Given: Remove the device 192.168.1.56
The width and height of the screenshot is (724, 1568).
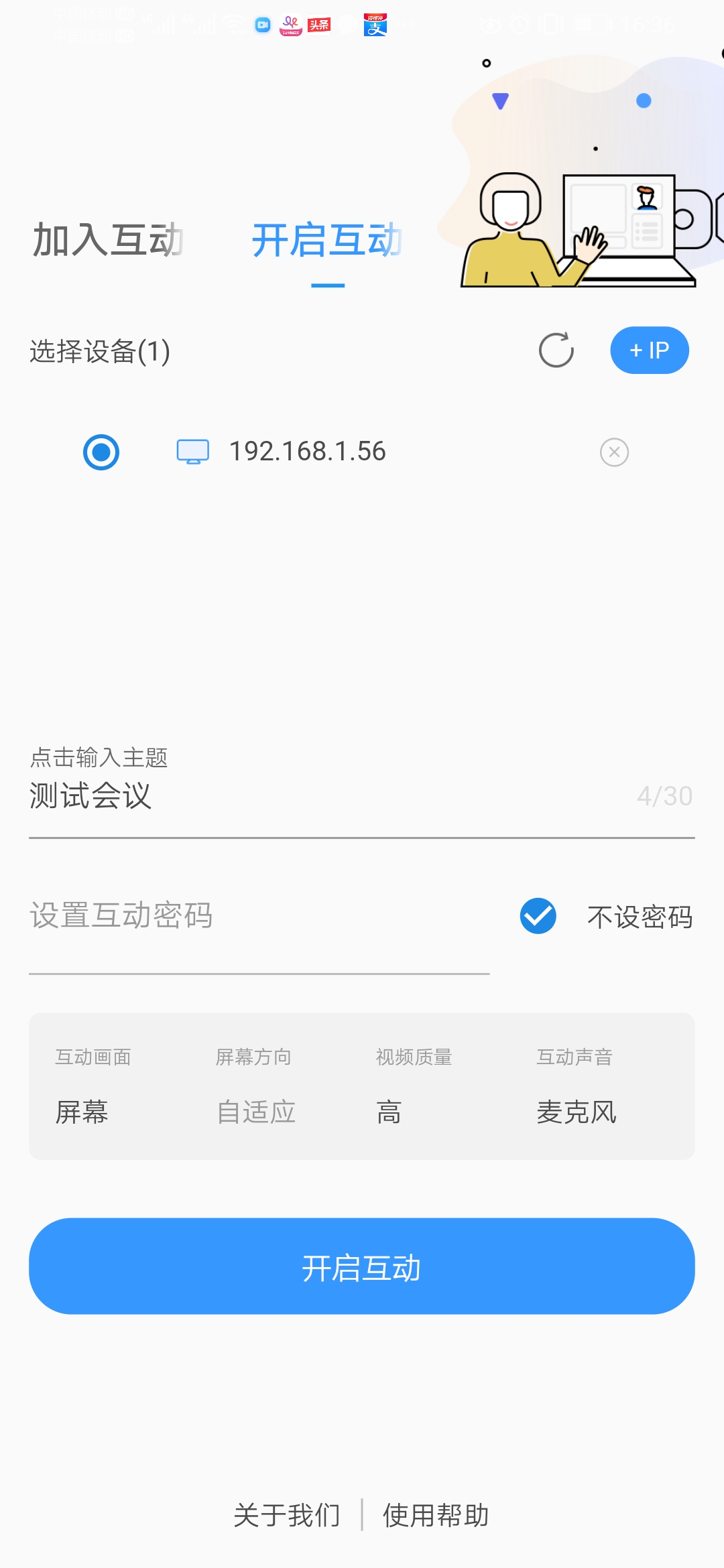Looking at the screenshot, I should click(614, 452).
